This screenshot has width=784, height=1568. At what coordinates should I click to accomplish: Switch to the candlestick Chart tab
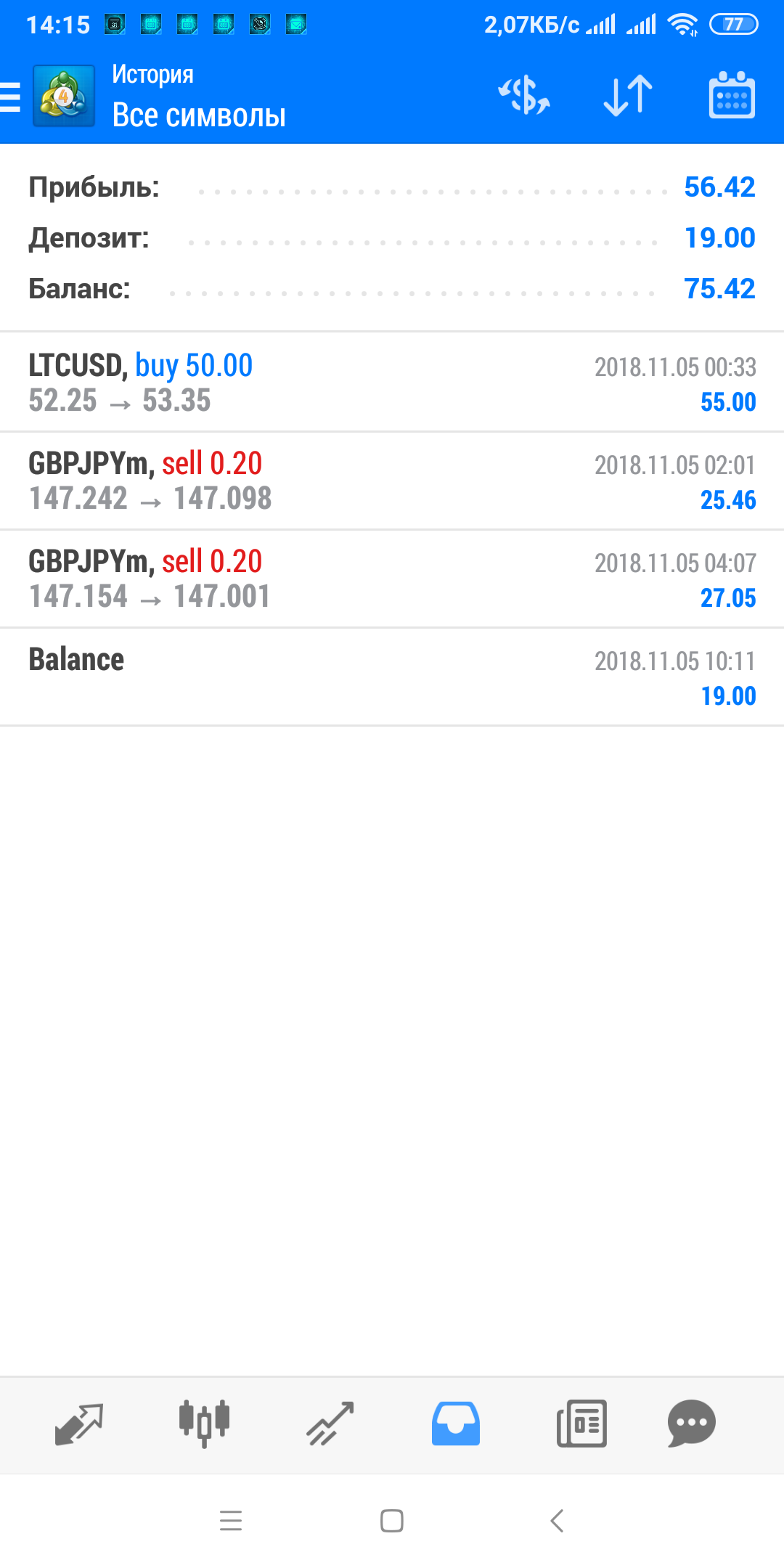[x=204, y=1424]
